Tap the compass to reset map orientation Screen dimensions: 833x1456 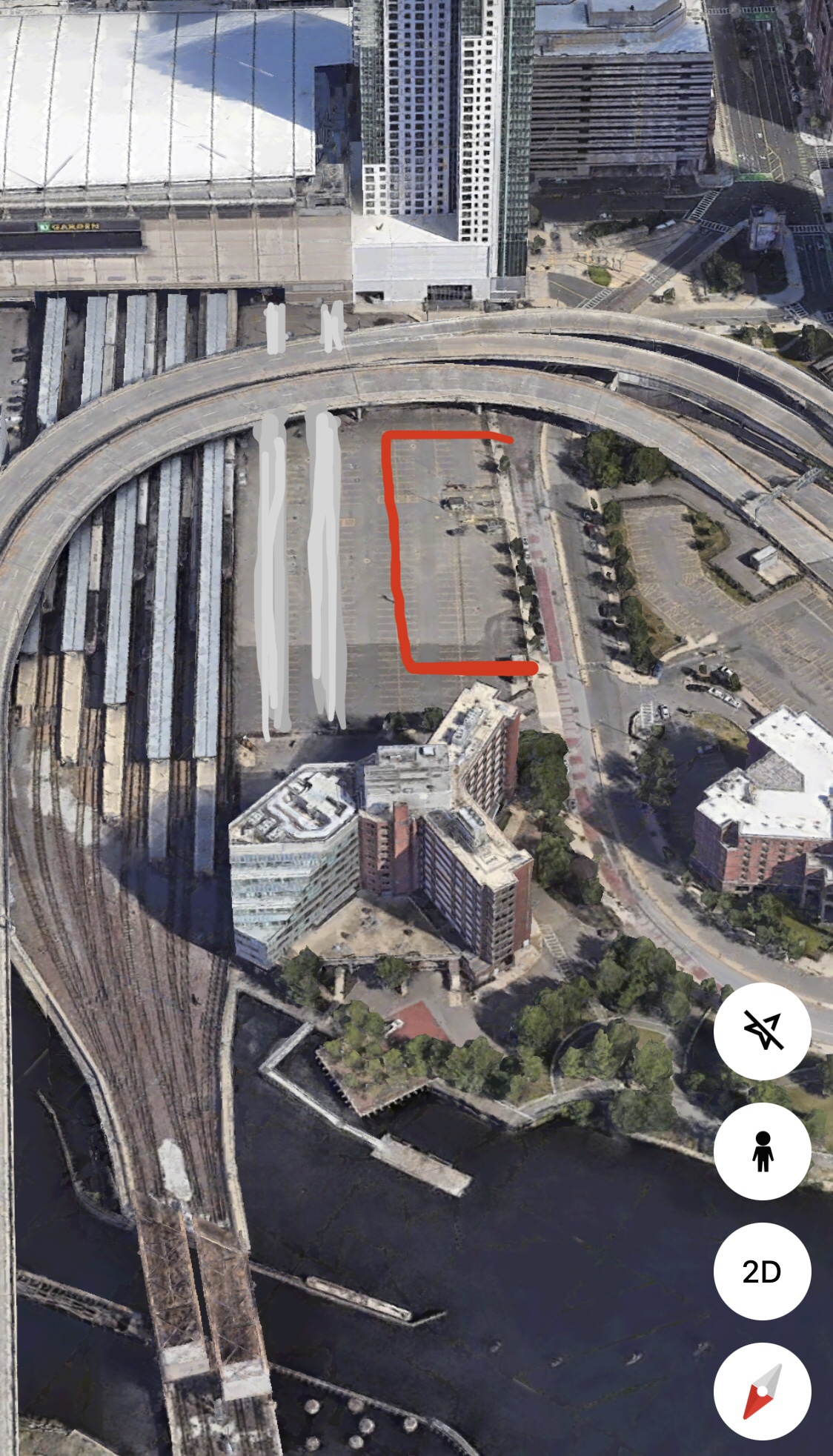pos(763,1392)
